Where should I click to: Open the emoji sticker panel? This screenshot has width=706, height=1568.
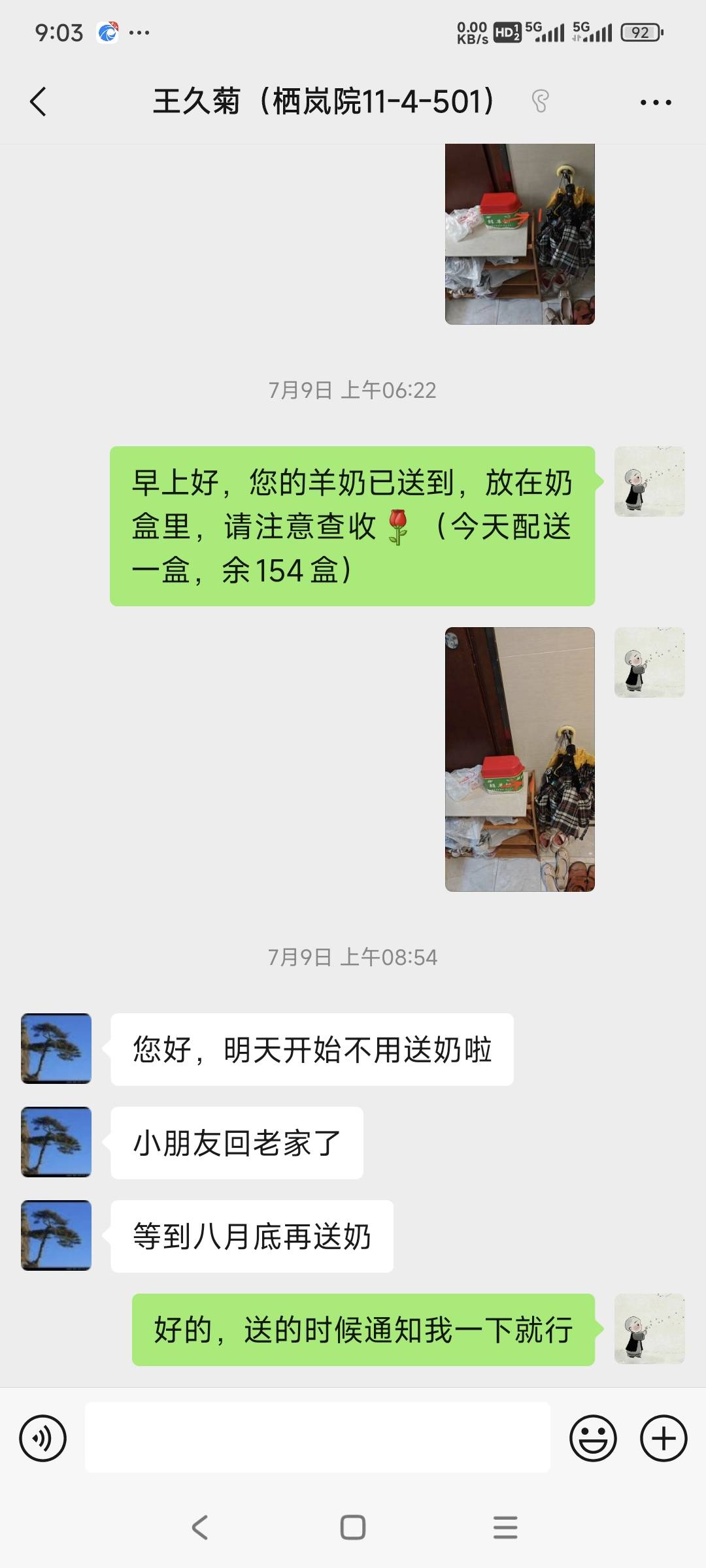click(593, 1438)
